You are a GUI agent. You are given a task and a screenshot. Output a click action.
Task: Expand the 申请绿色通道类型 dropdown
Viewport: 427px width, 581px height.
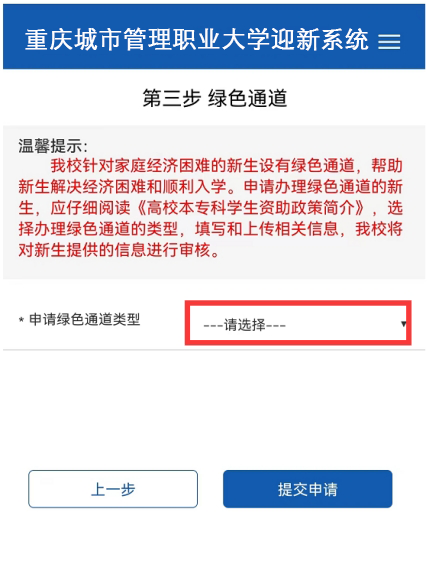pyautogui.click(x=298, y=323)
